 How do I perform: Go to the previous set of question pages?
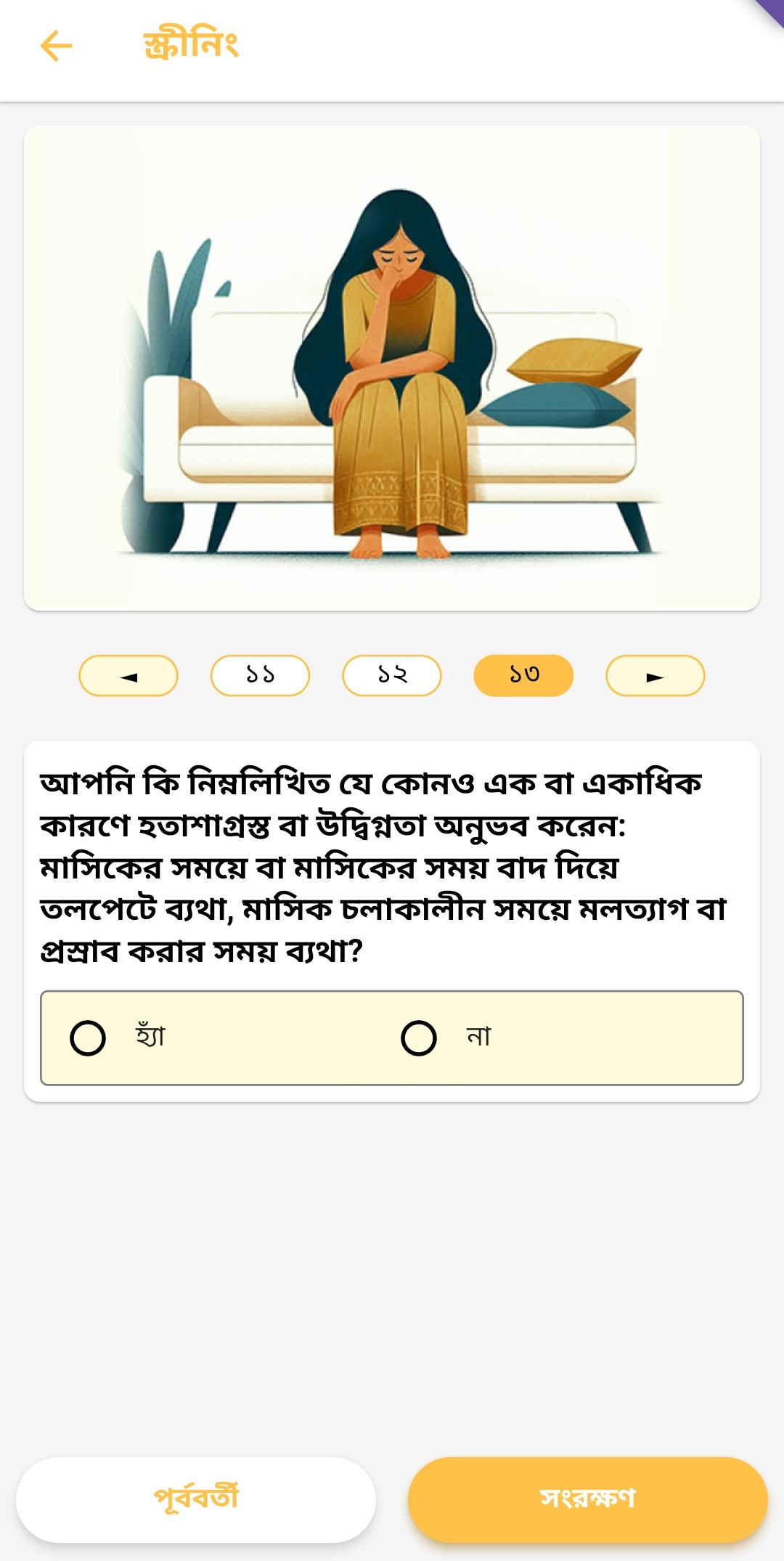click(x=128, y=676)
